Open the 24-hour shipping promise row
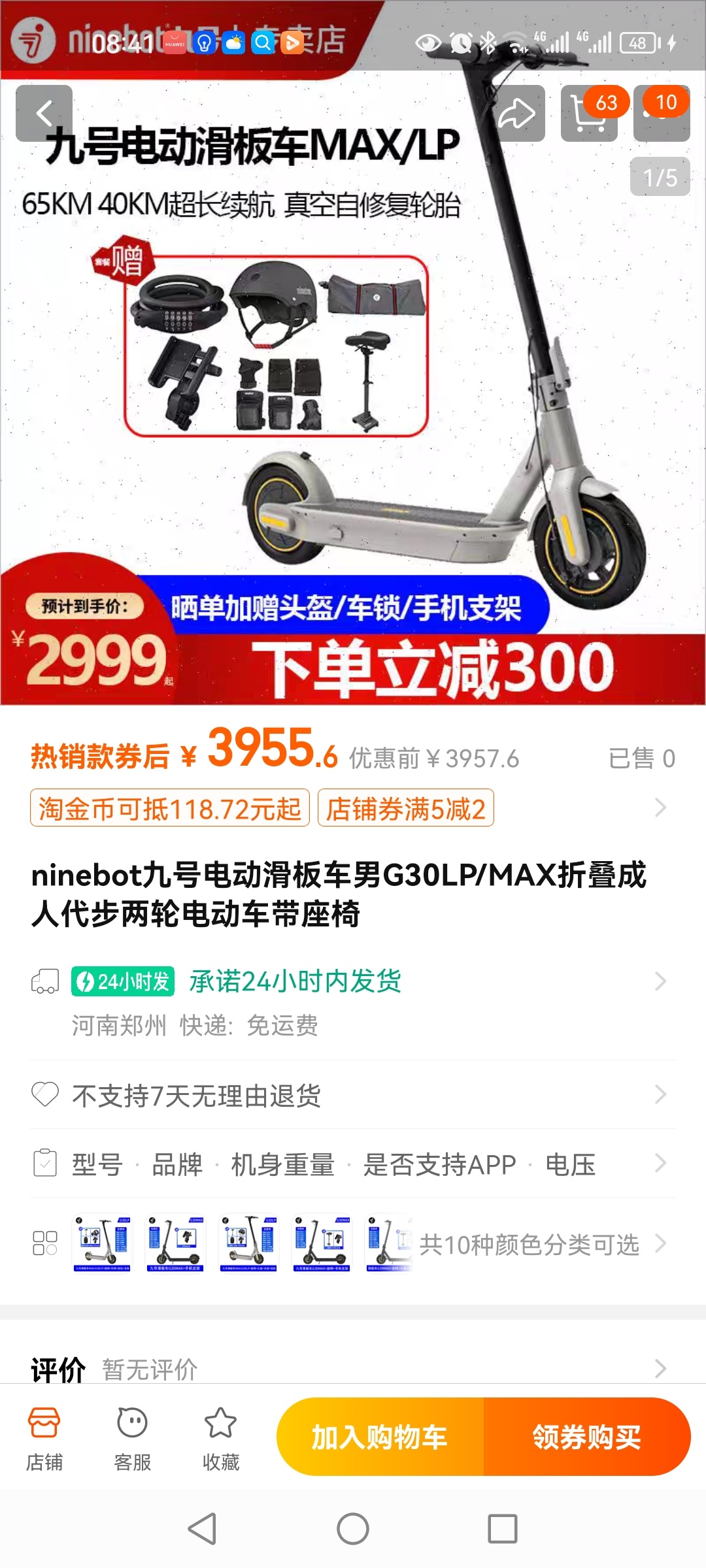 pos(353,981)
